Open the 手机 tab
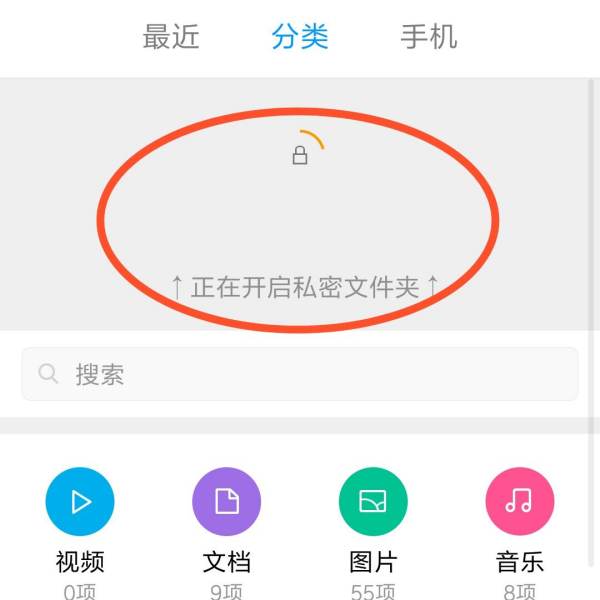The width and height of the screenshot is (600, 600). [429, 38]
